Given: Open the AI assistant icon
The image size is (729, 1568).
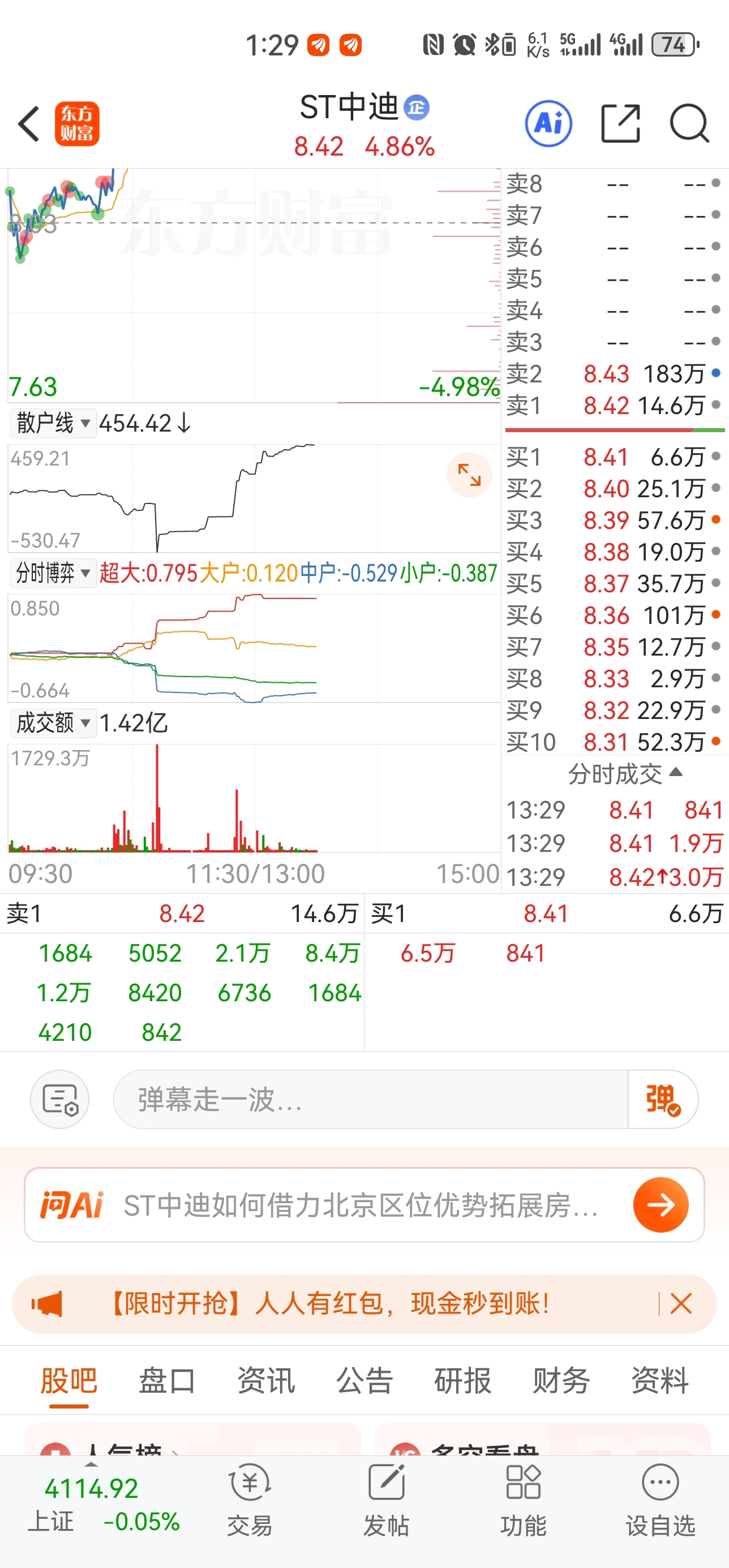Looking at the screenshot, I should pos(548,123).
